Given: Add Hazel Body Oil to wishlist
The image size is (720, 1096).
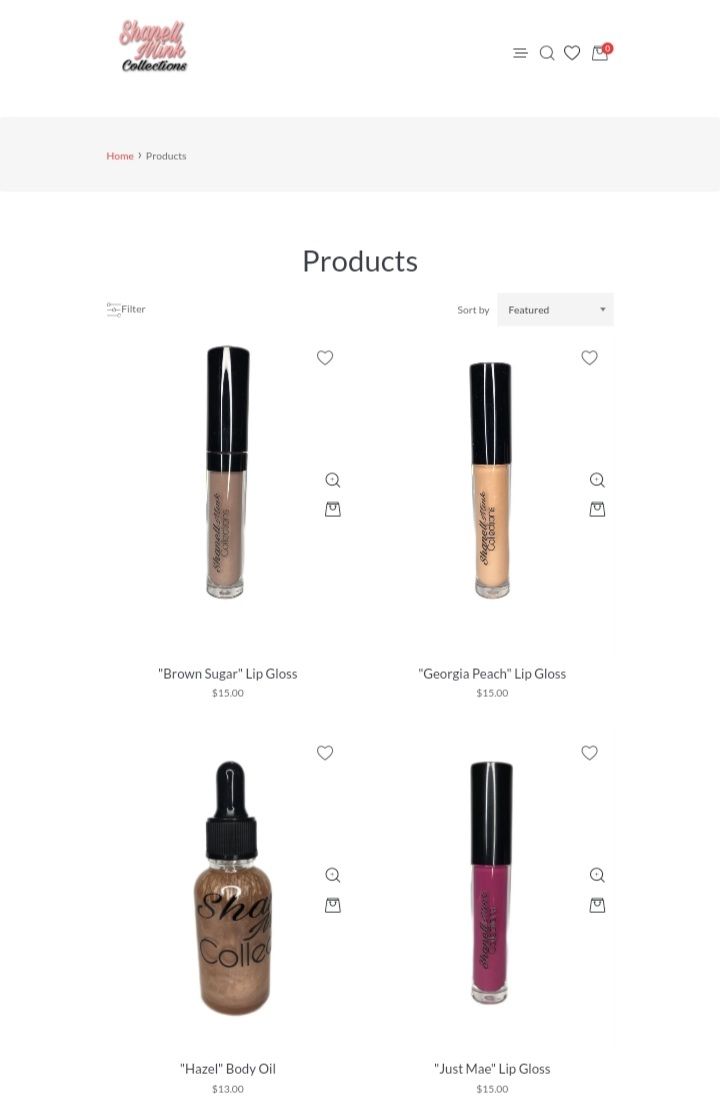Looking at the screenshot, I should tap(325, 753).
